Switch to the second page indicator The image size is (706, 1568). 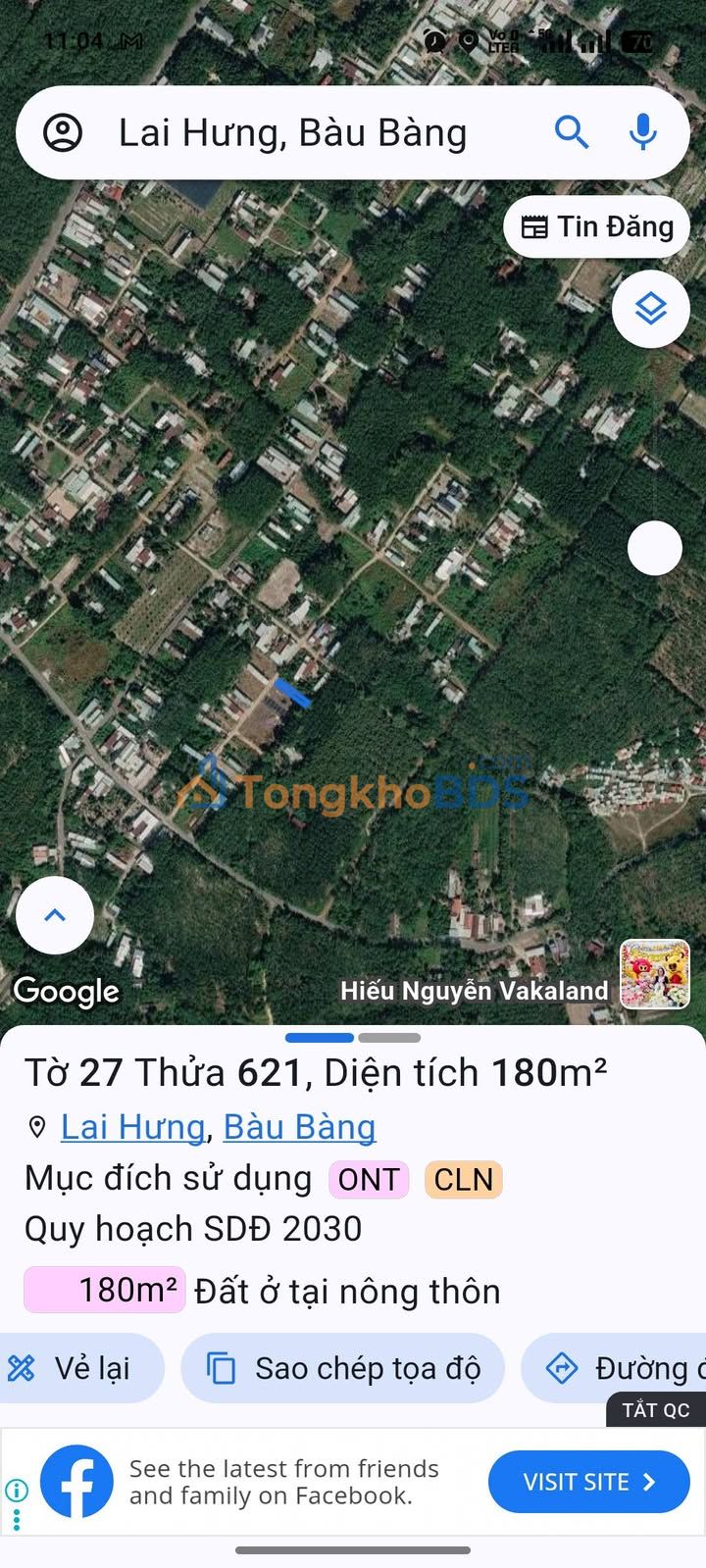[389, 1037]
